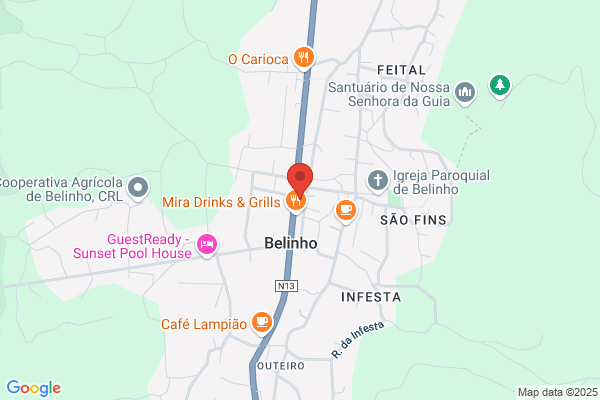This screenshot has width=600, height=400.
Task: Select Igreja Paroquial de Belinho marker
Action: point(378,181)
